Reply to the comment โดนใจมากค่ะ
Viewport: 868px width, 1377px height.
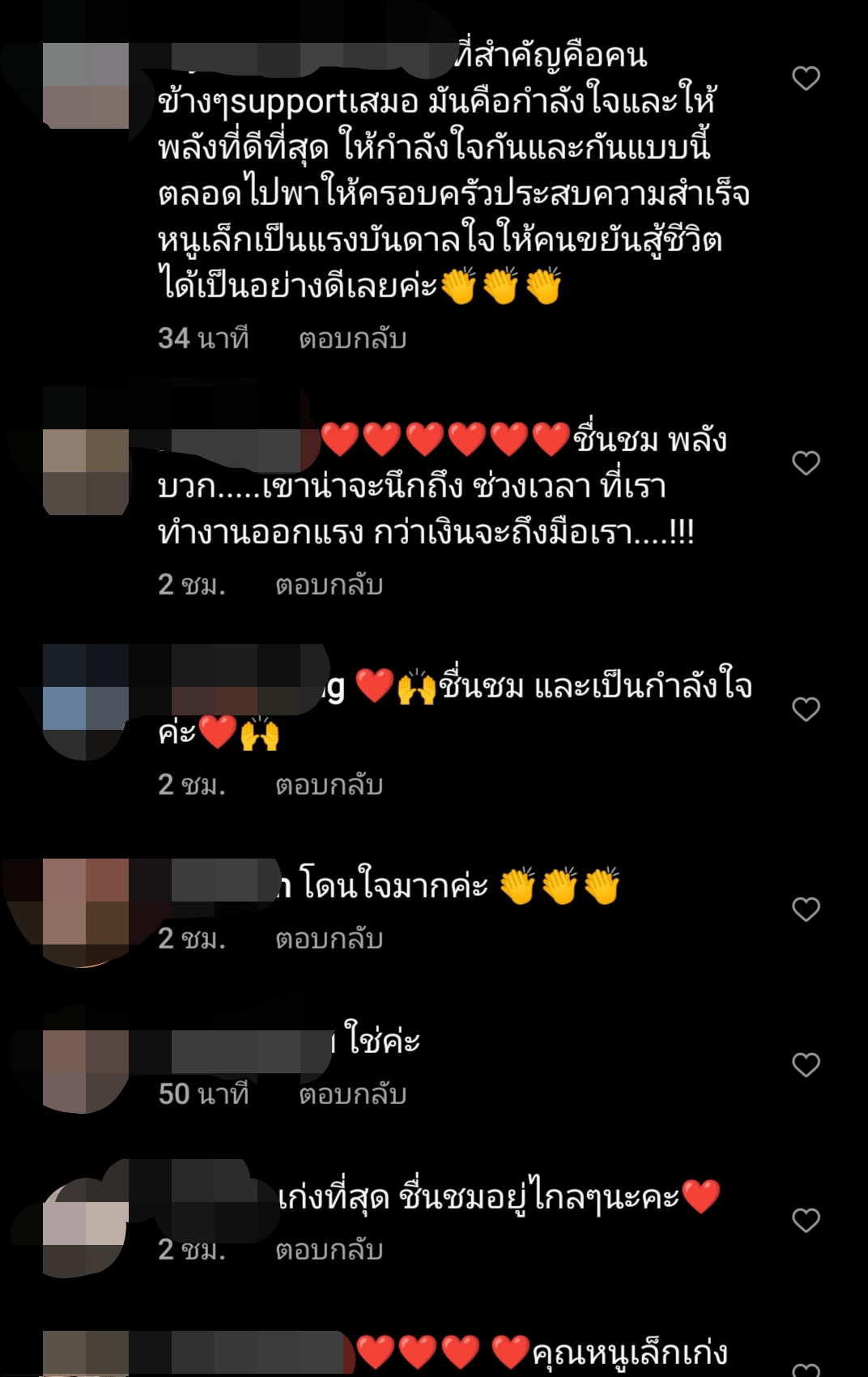coord(329,939)
